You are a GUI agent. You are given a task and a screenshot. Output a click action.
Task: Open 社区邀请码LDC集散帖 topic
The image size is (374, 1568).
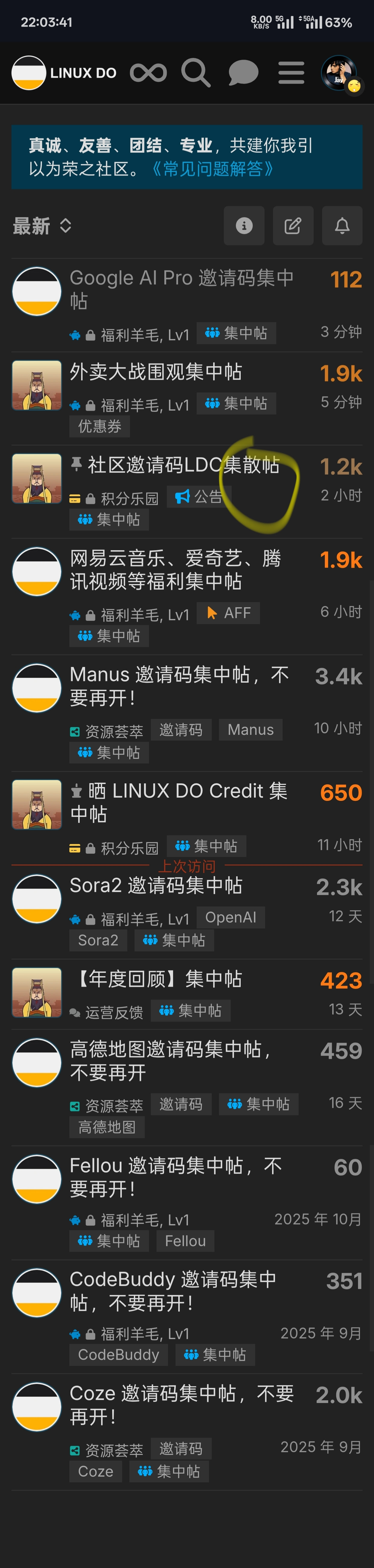183,465
